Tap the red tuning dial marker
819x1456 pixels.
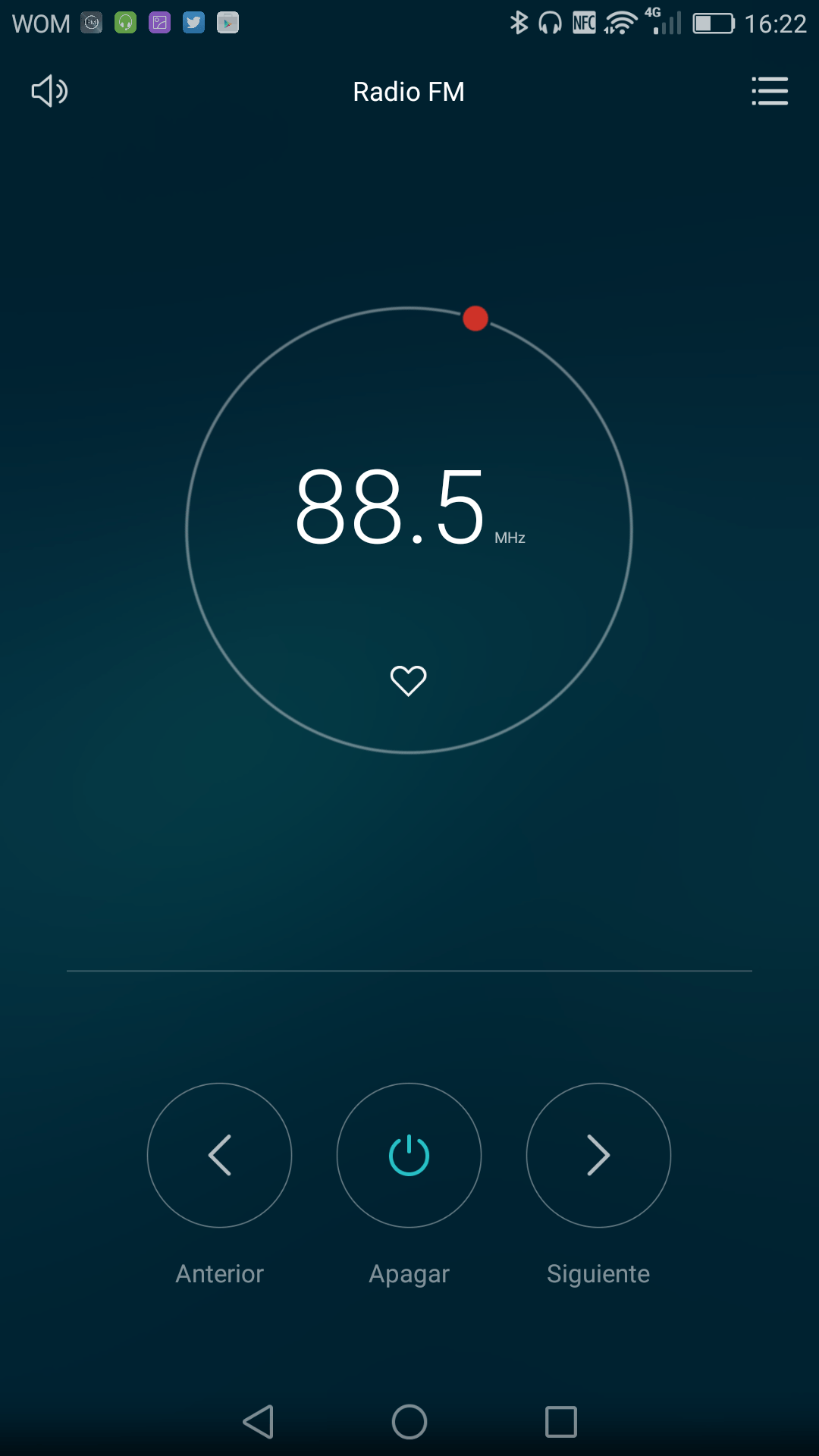[x=475, y=318]
